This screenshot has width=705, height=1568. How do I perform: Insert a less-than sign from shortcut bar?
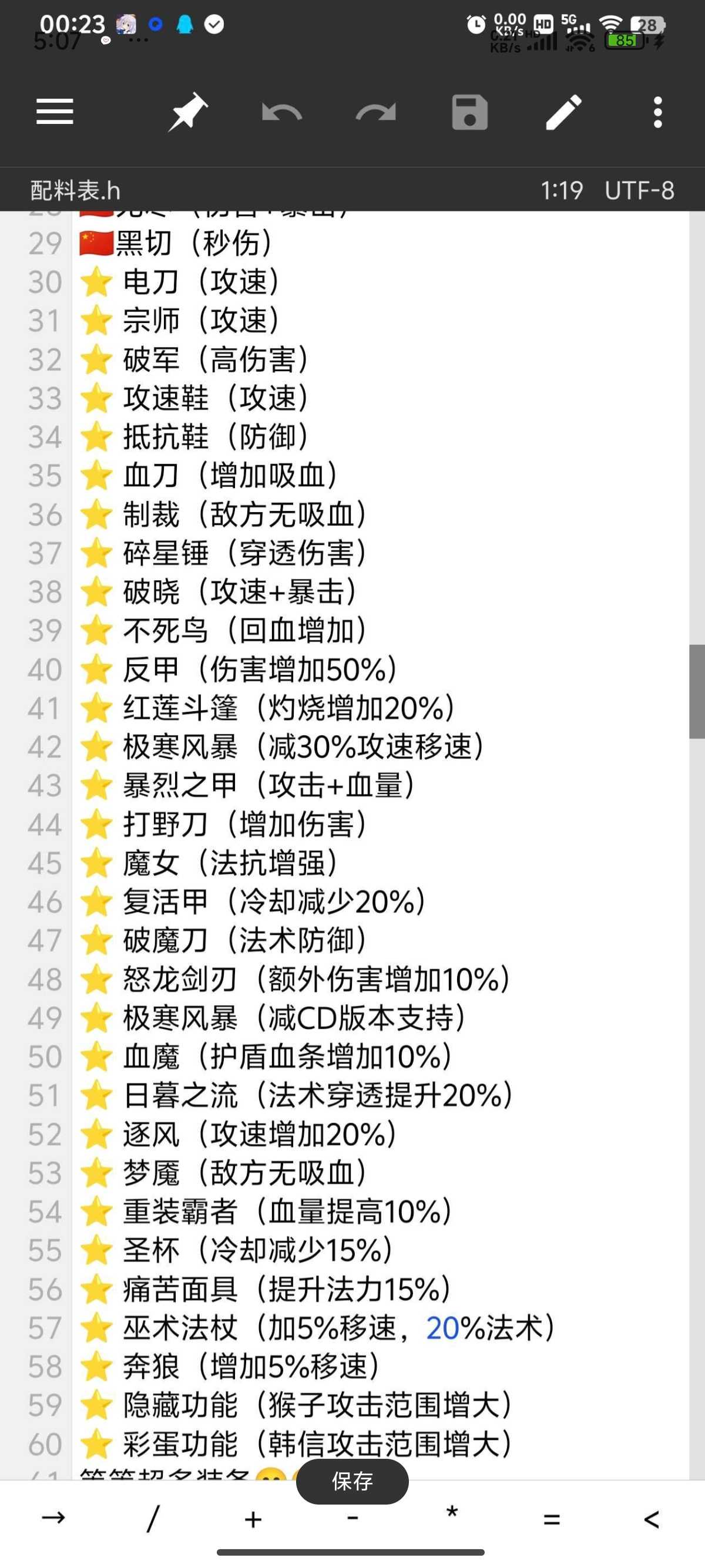652,1519
